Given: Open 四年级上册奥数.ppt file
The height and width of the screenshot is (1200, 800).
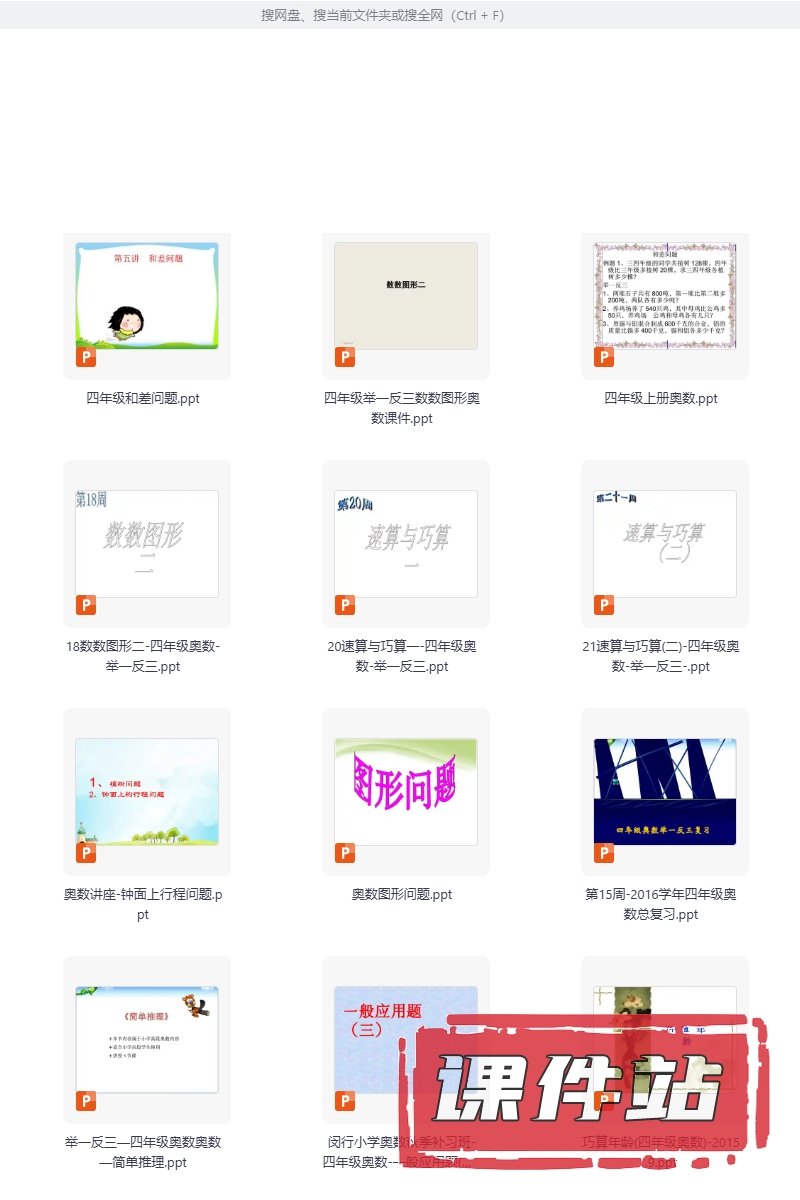Looking at the screenshot, I should (x=665, y=297).
